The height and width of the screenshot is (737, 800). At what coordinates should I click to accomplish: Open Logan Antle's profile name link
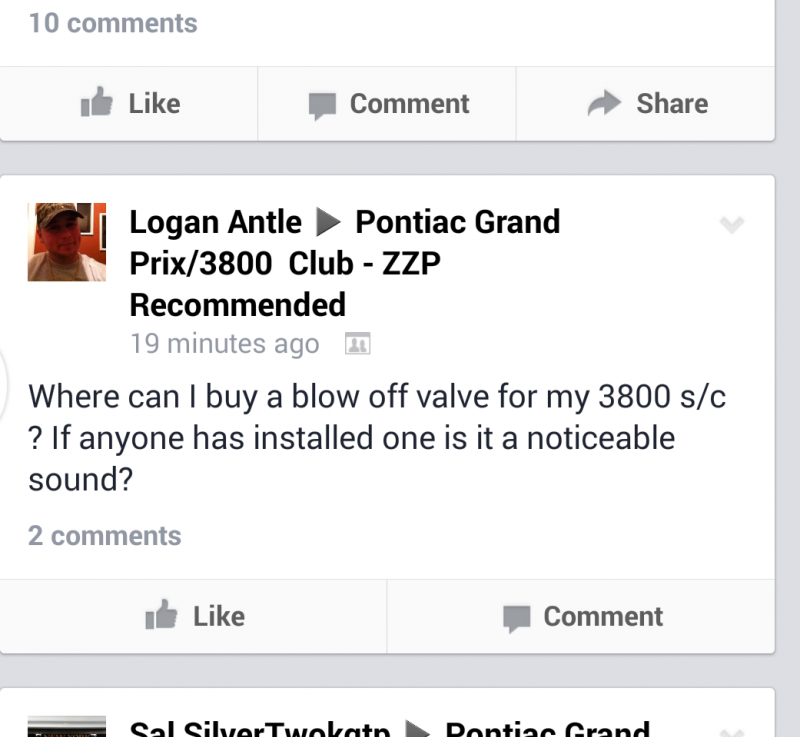pos(215,221)
